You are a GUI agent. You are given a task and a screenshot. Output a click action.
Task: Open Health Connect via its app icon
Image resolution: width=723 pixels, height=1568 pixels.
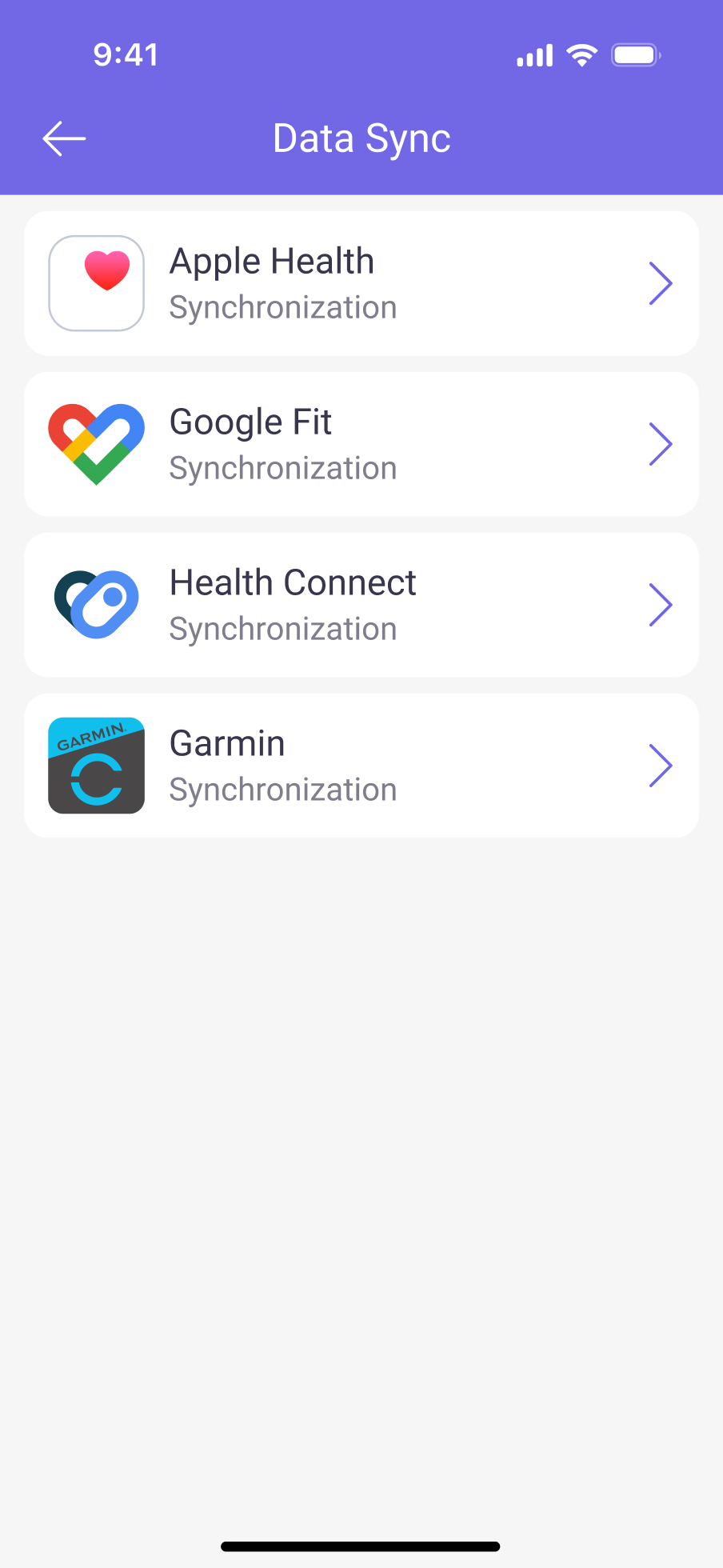click(x=96, y=604)
